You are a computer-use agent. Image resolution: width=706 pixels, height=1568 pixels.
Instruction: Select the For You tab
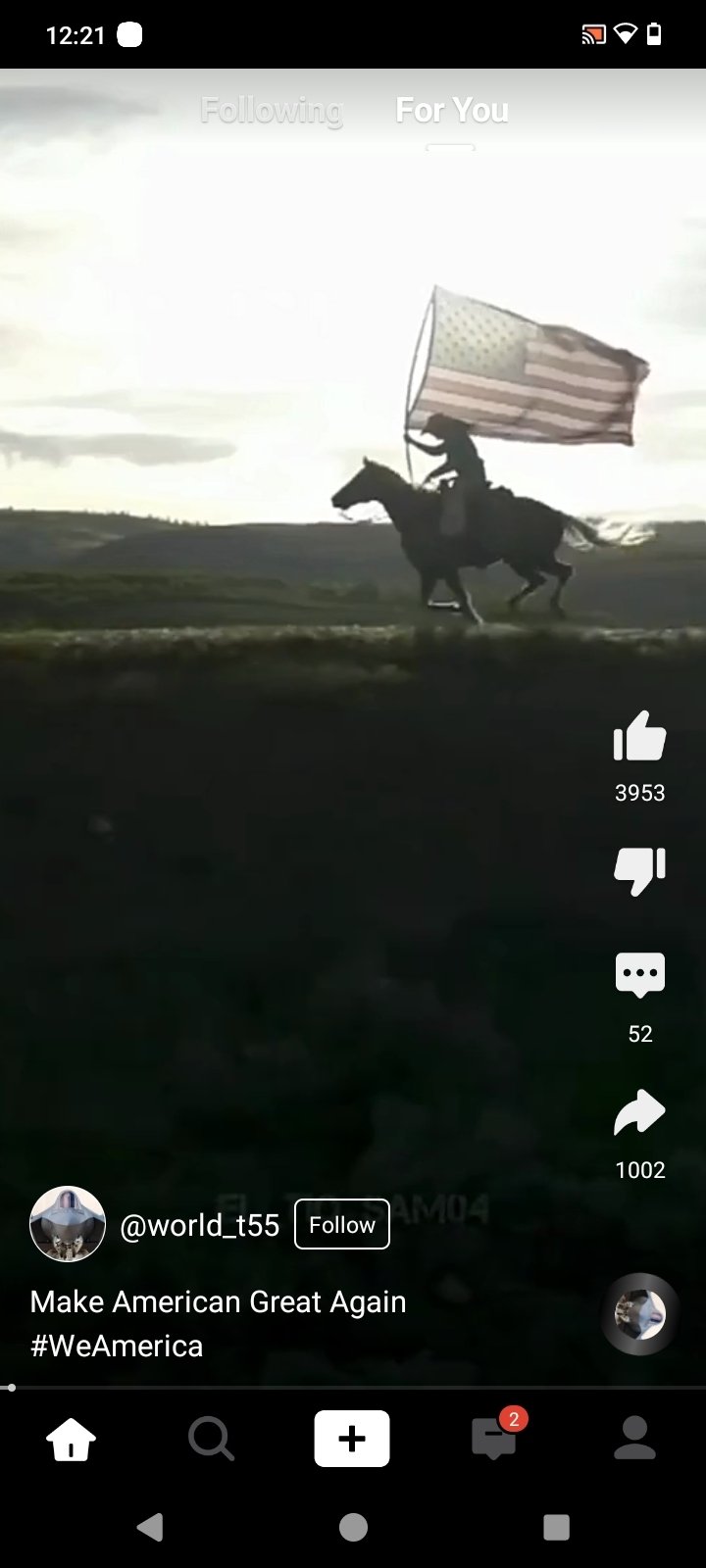(x=452, y=111)
